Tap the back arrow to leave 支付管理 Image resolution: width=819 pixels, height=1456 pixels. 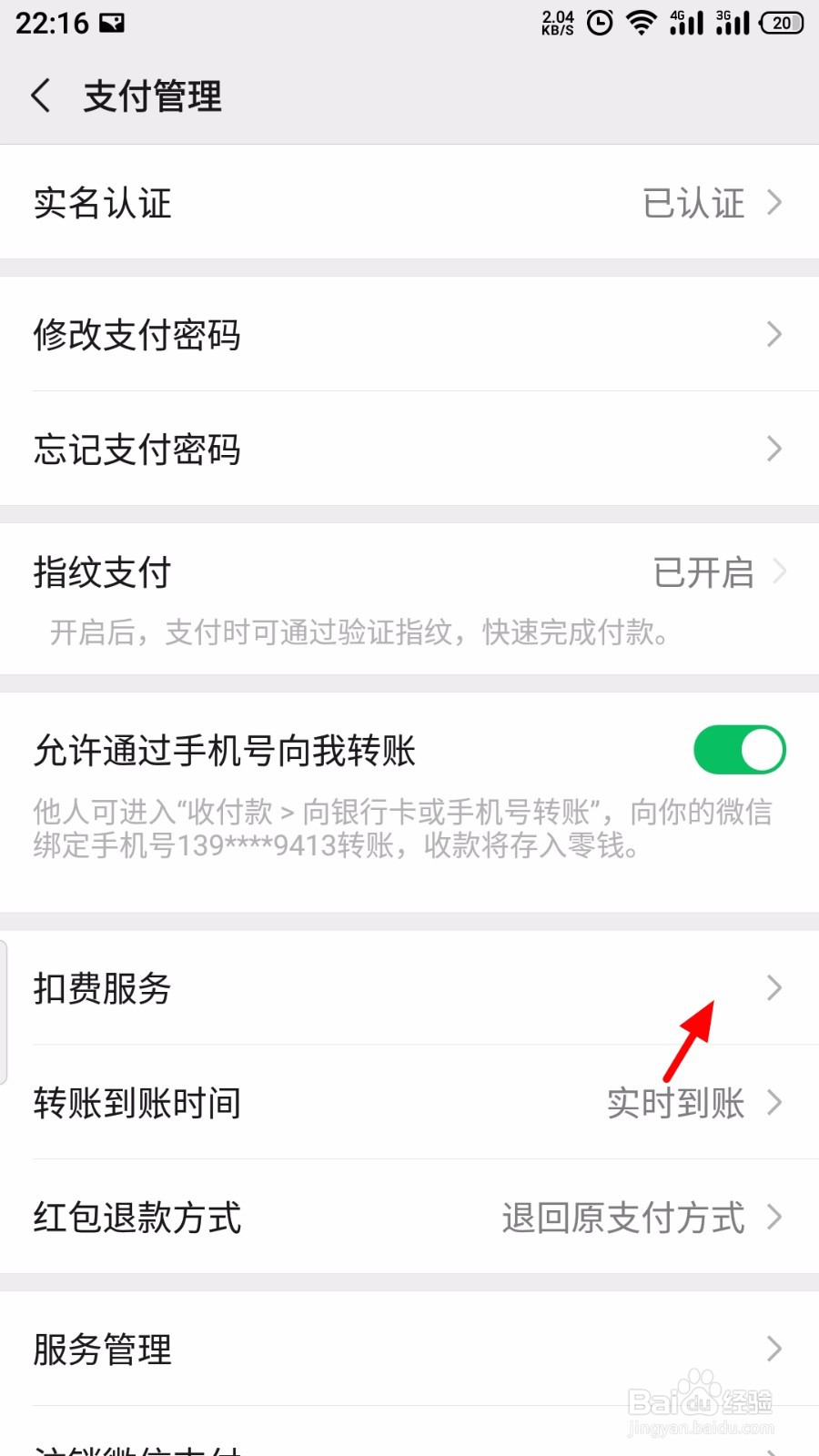pyautogui.click(x=41, y=95)
